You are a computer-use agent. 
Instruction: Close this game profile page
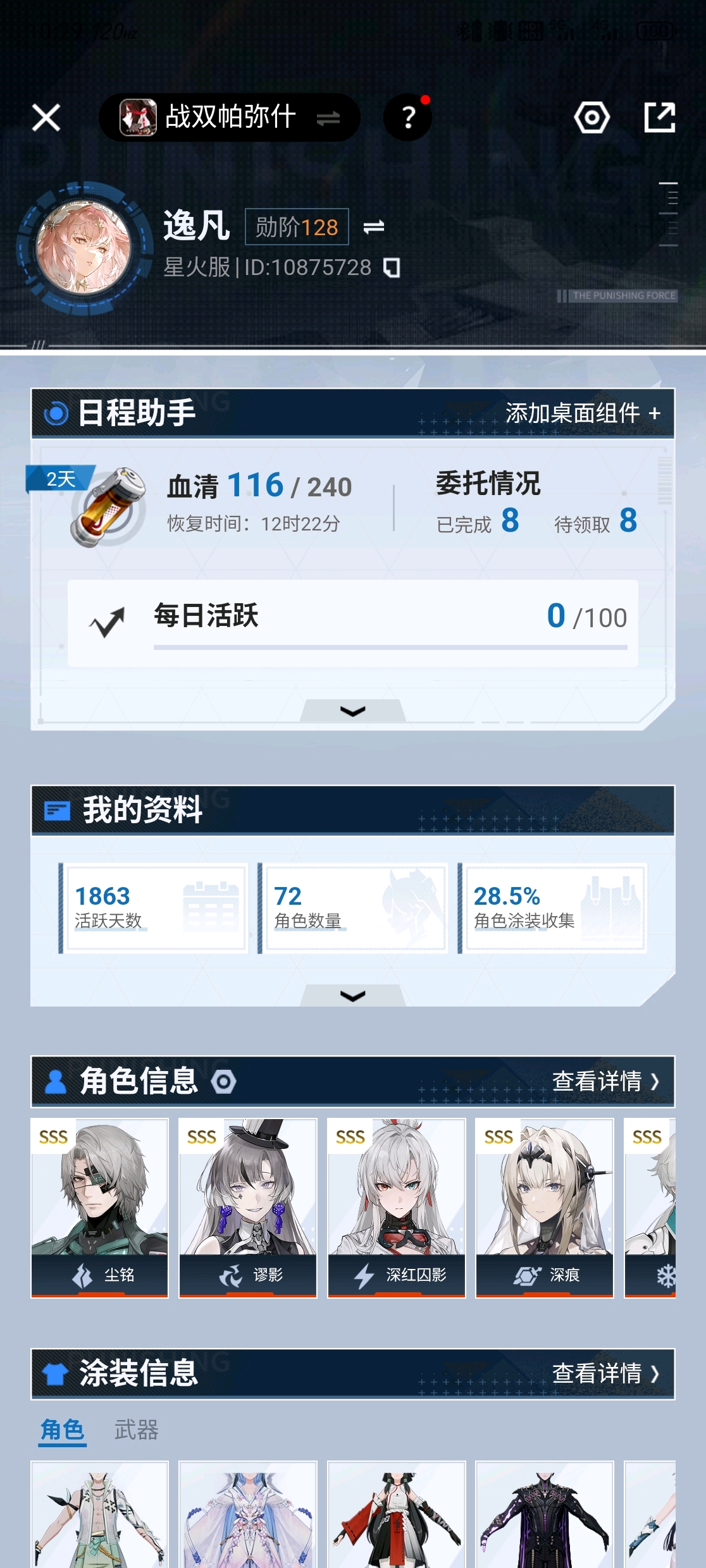46,118
